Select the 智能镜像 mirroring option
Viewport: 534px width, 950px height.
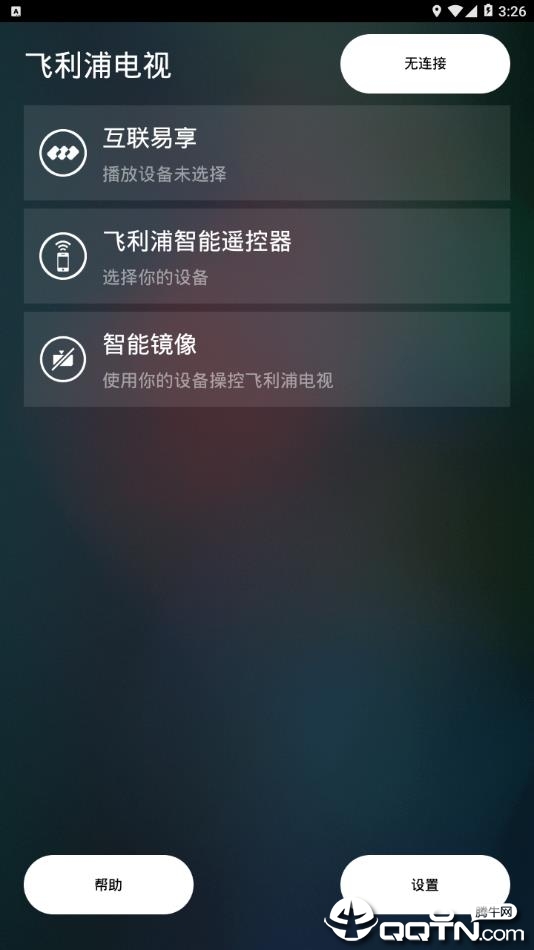[x=267, y=359]
